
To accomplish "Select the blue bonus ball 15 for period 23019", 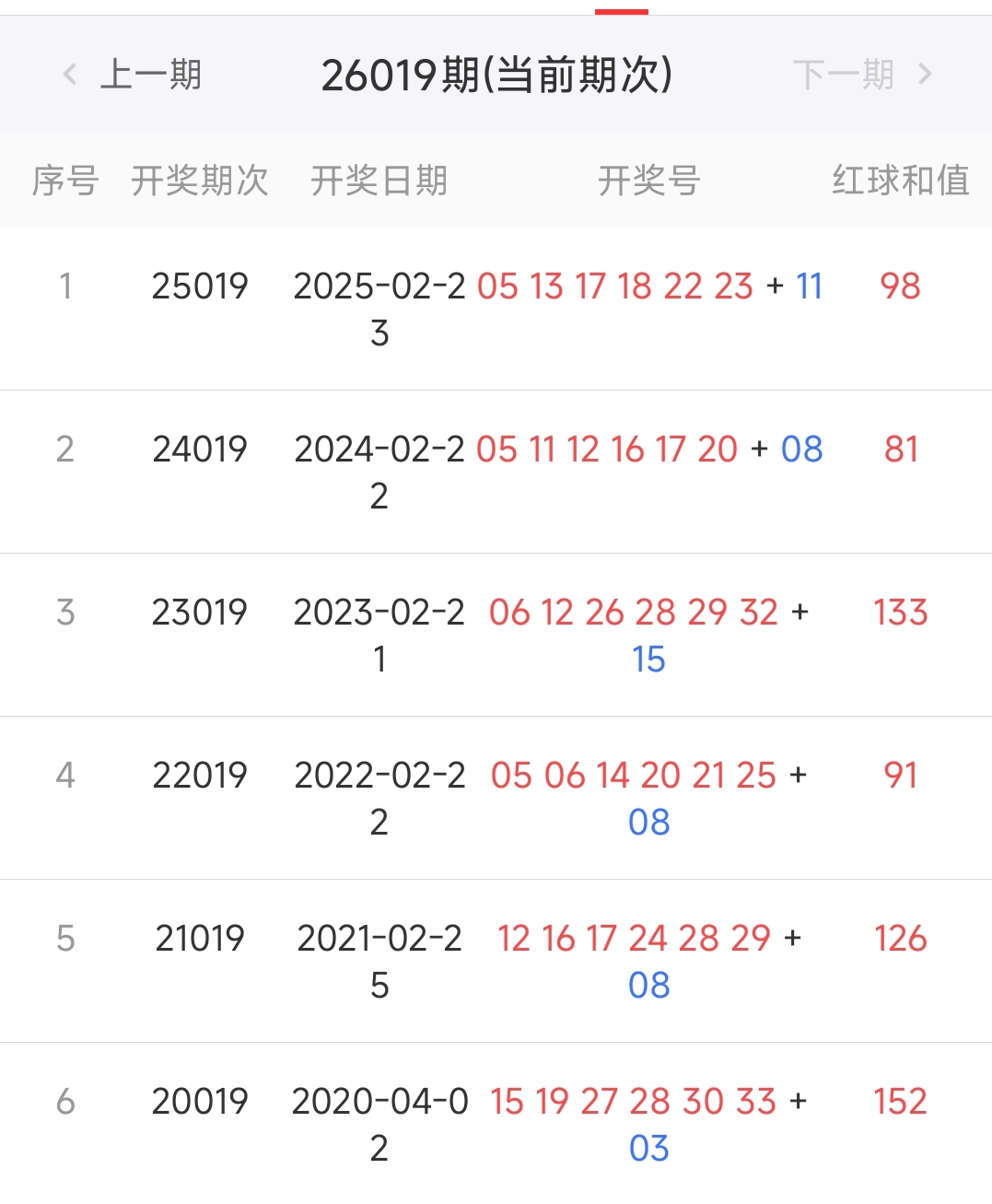I will (650, 659).
